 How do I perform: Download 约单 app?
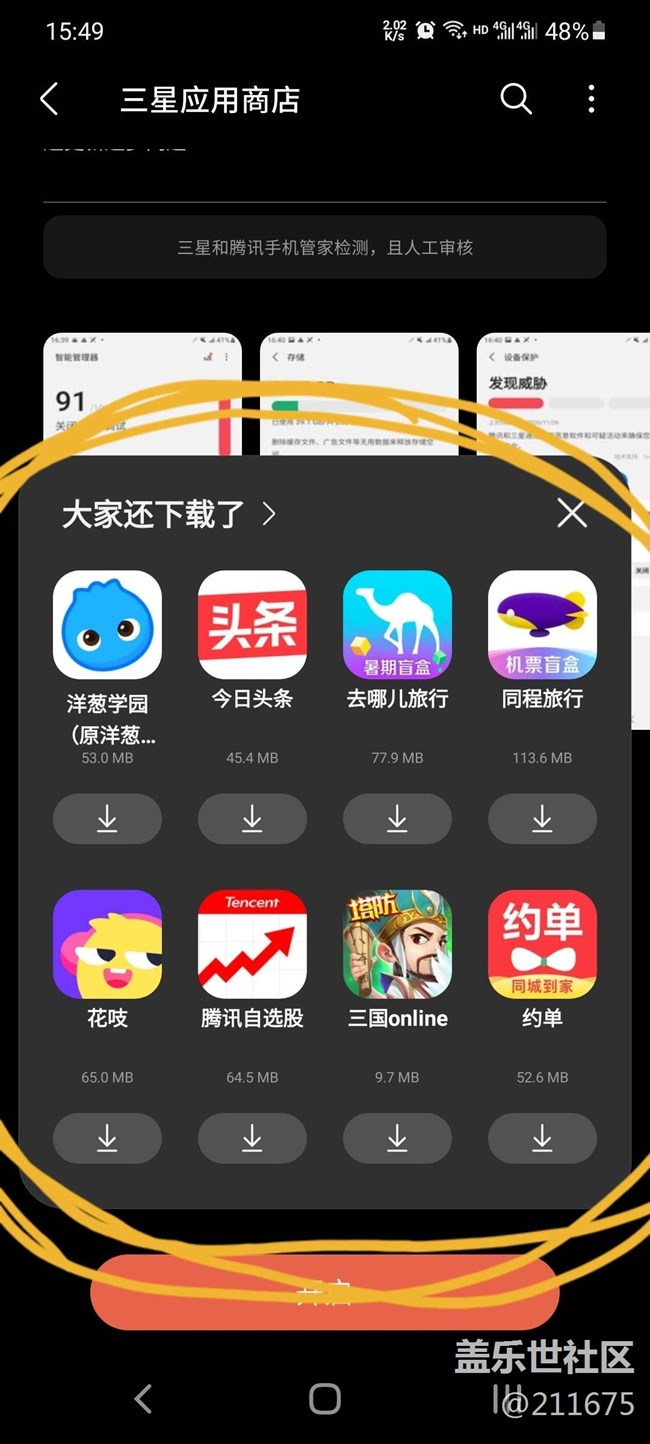point(542,1138)
